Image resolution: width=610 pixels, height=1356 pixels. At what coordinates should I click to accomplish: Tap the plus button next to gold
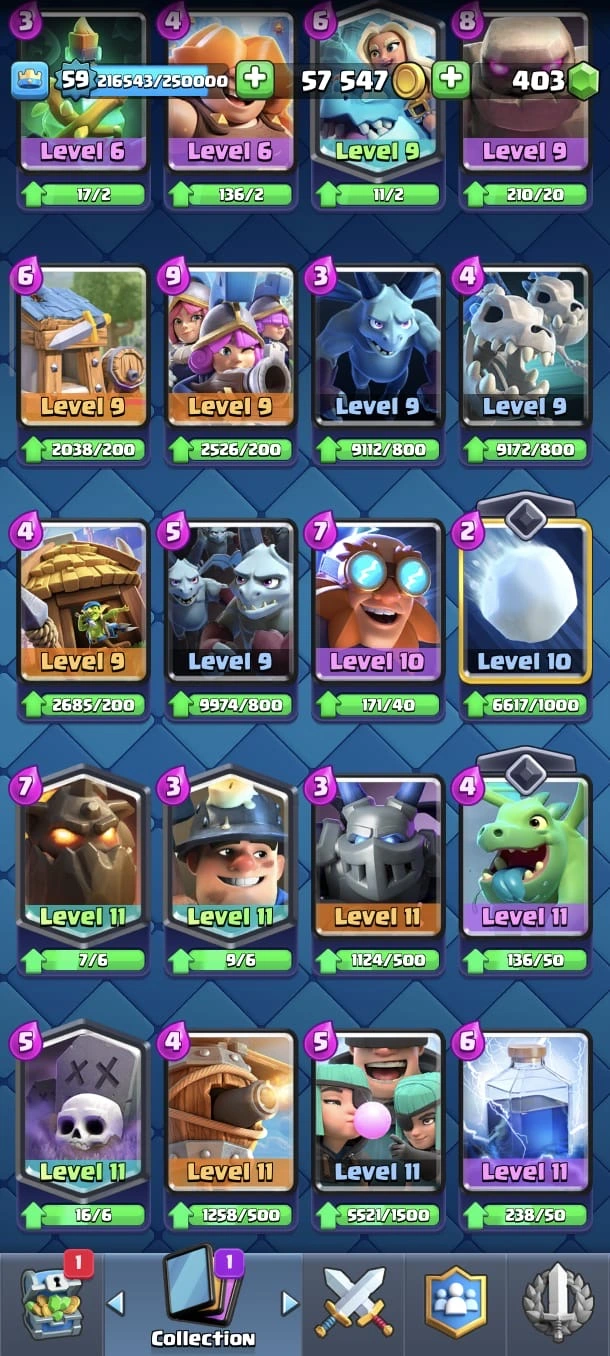(x=451, y=80)
